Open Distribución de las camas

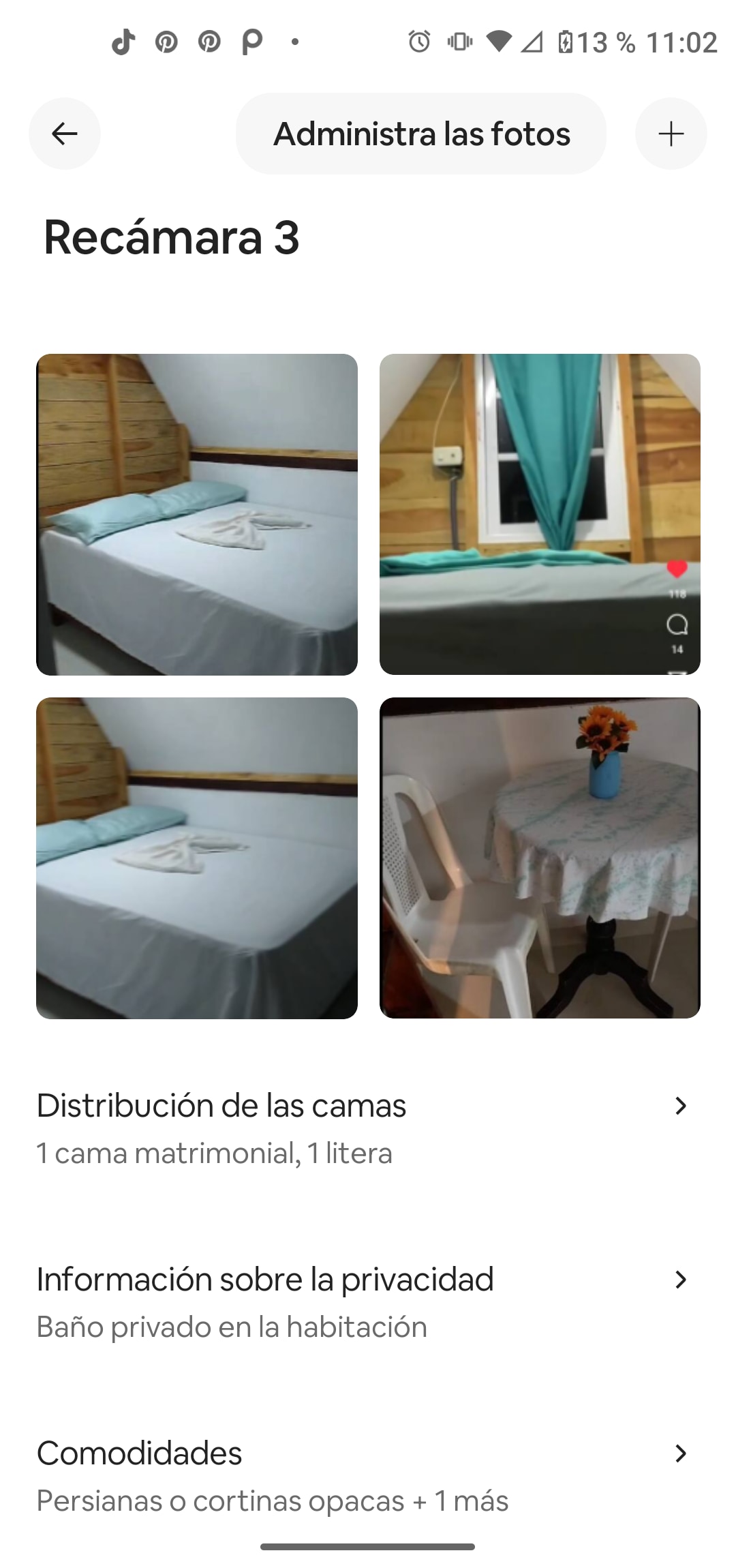[361, 1128]
